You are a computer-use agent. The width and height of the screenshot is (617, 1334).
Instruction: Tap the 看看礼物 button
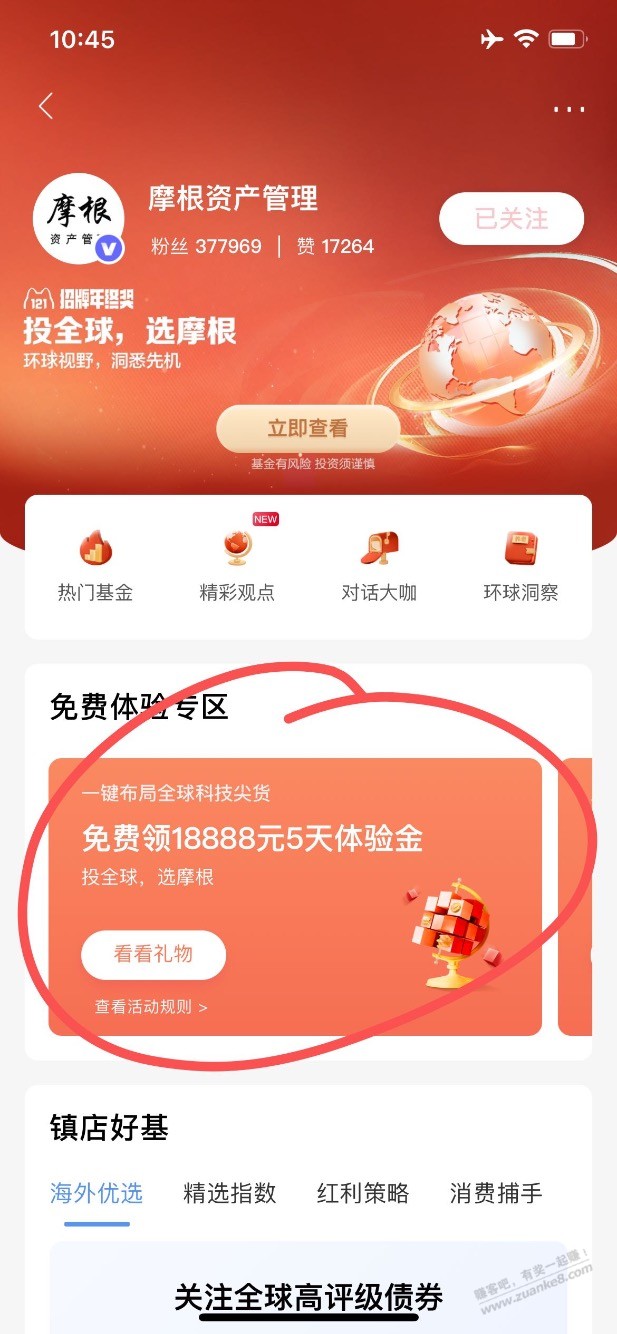(x=153, y=954)
